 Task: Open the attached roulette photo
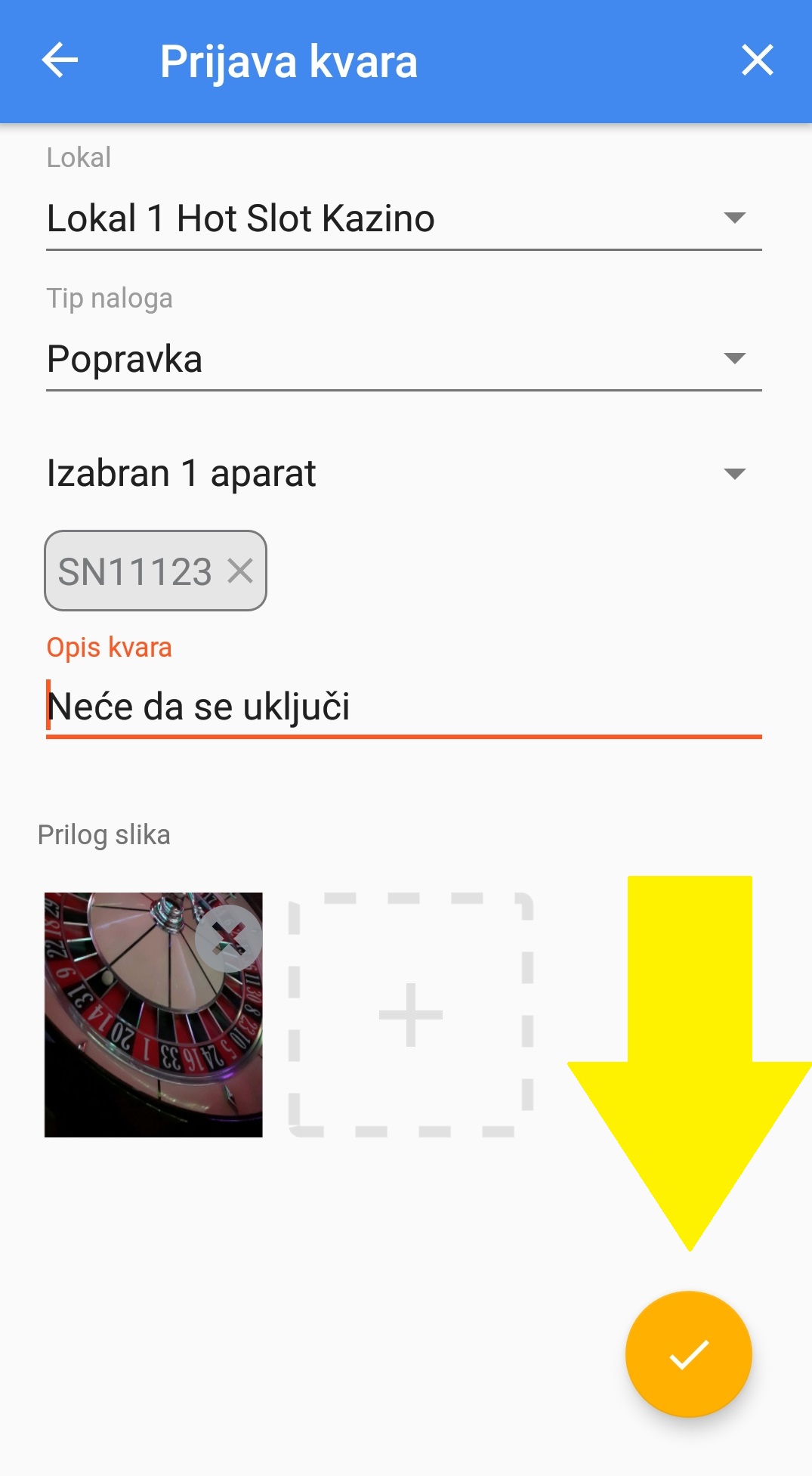(136, 1043)
